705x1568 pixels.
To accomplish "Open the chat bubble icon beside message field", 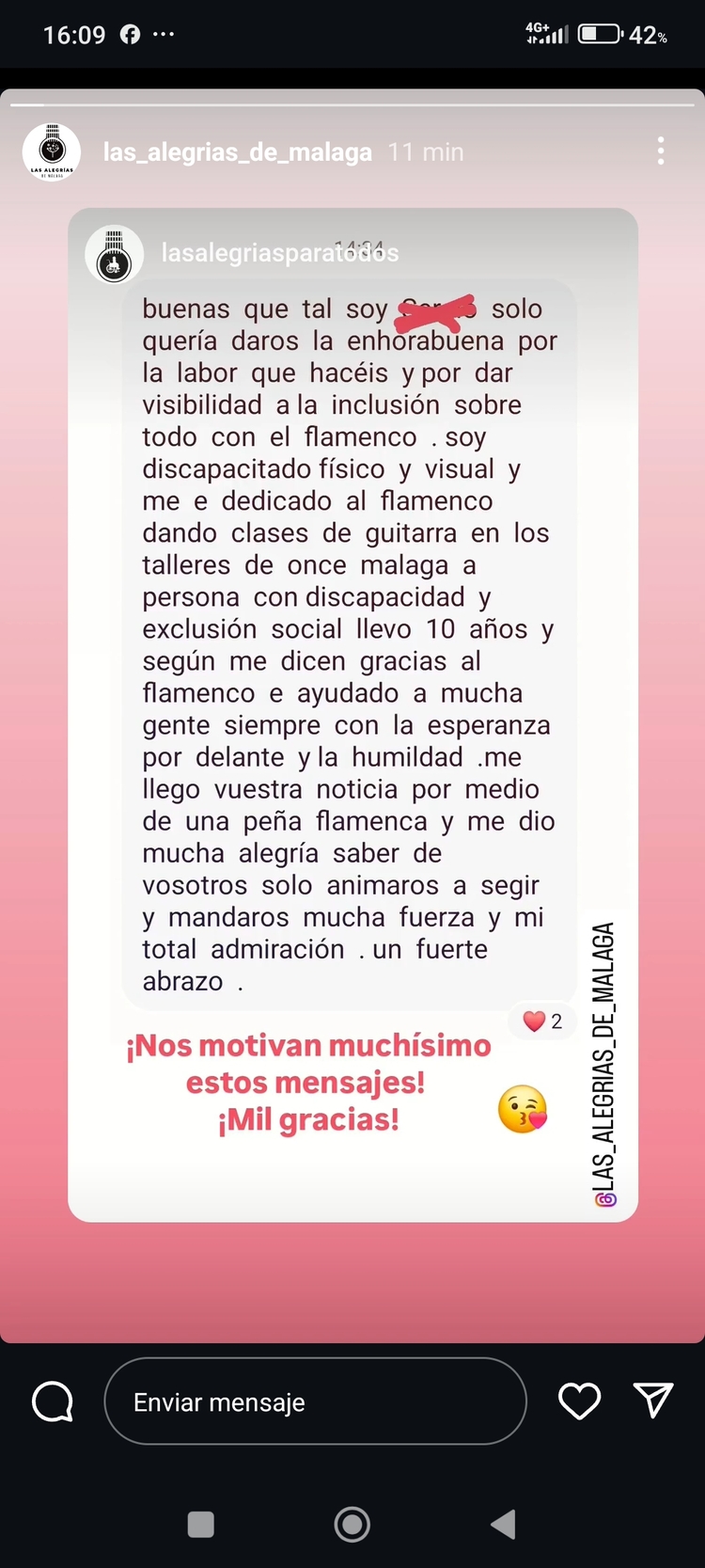I will pos(53,1402).
